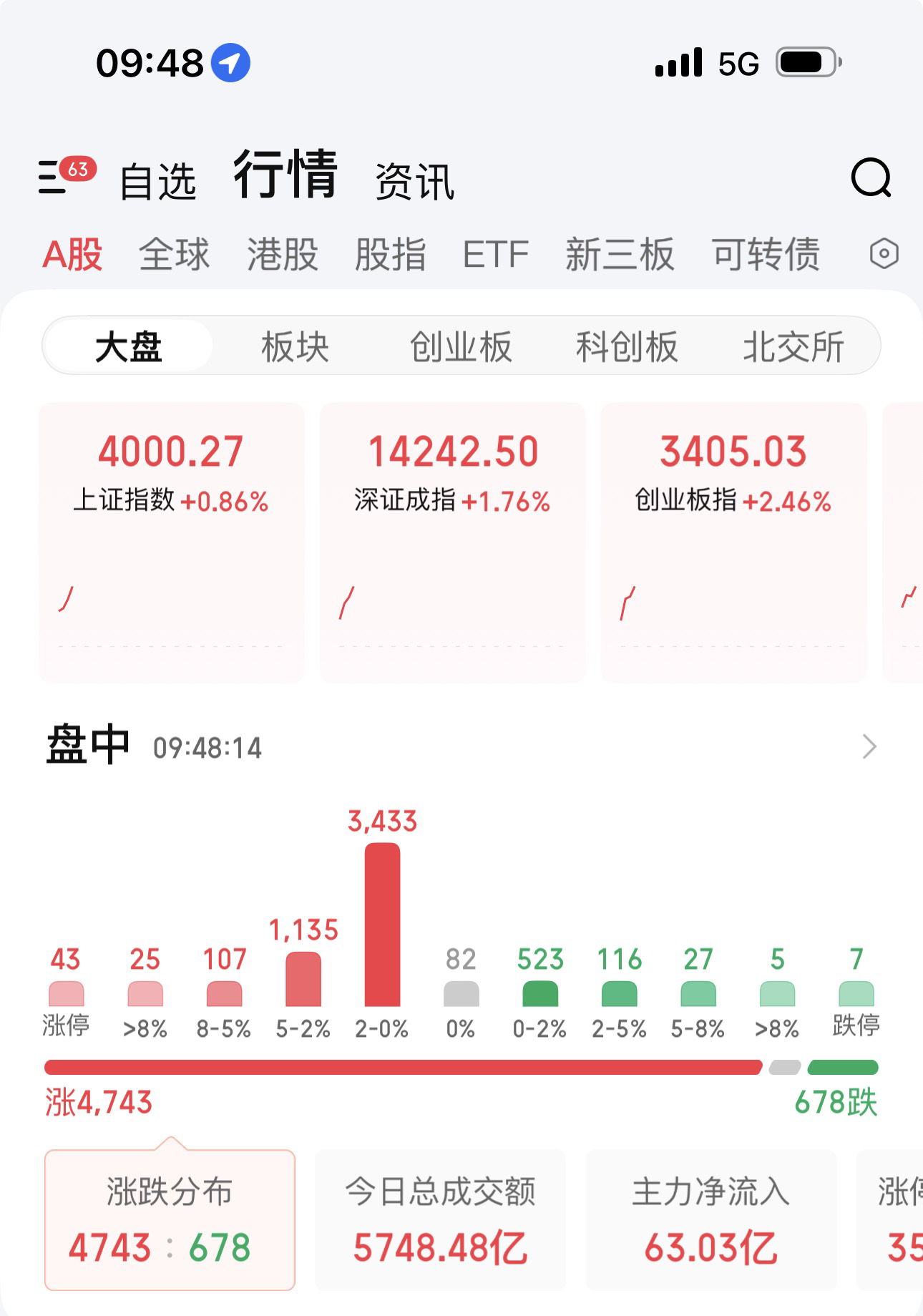
Task: Open the ETF tab
Action: pos(495,255)
